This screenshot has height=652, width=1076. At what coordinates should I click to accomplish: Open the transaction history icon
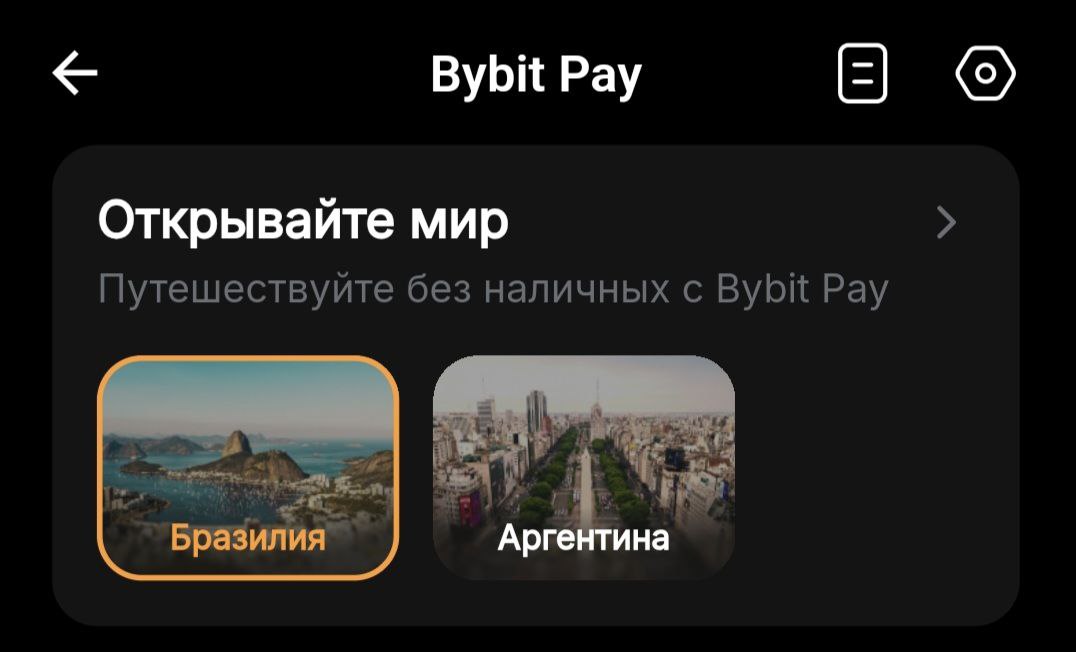862,74
